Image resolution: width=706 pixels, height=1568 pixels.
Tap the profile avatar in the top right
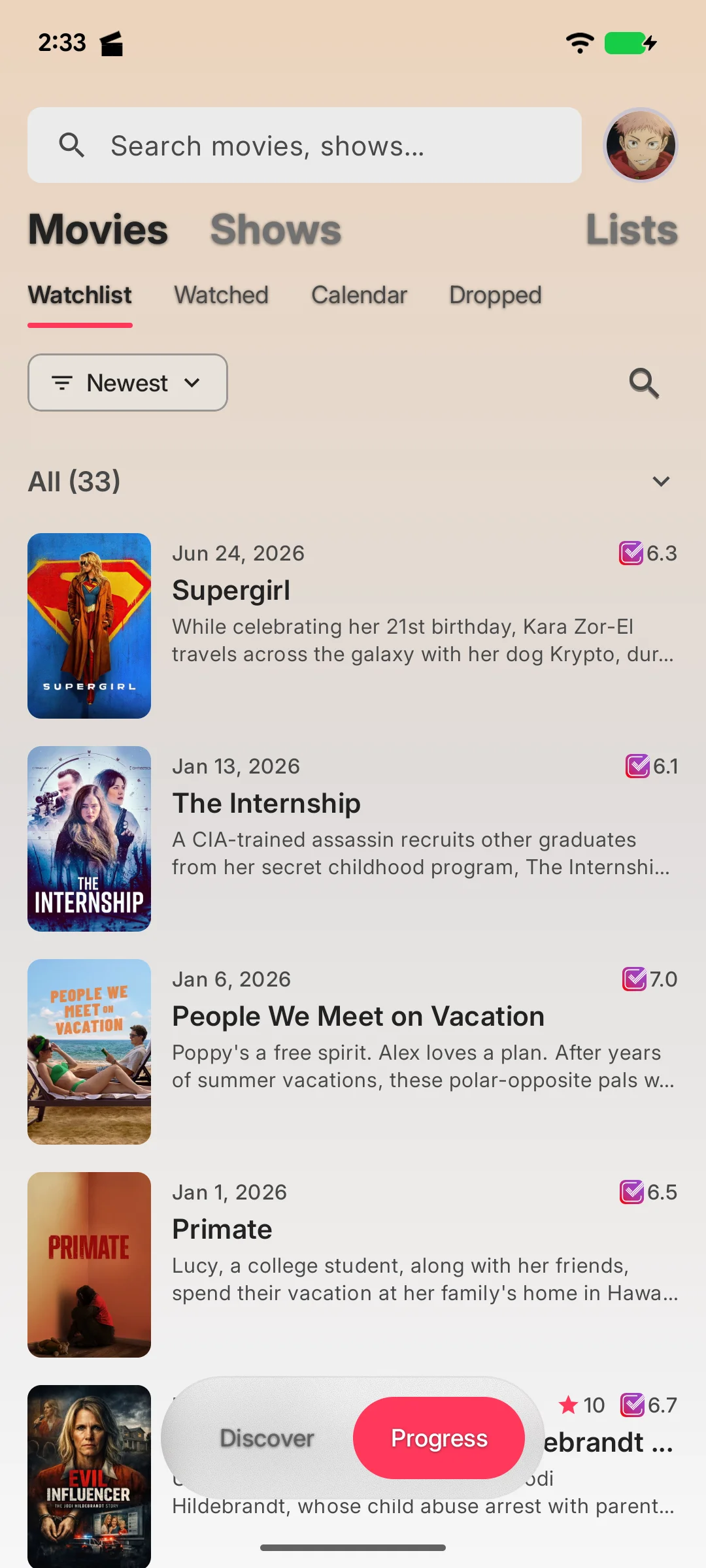pyautogui.click(x=640, y=145)
